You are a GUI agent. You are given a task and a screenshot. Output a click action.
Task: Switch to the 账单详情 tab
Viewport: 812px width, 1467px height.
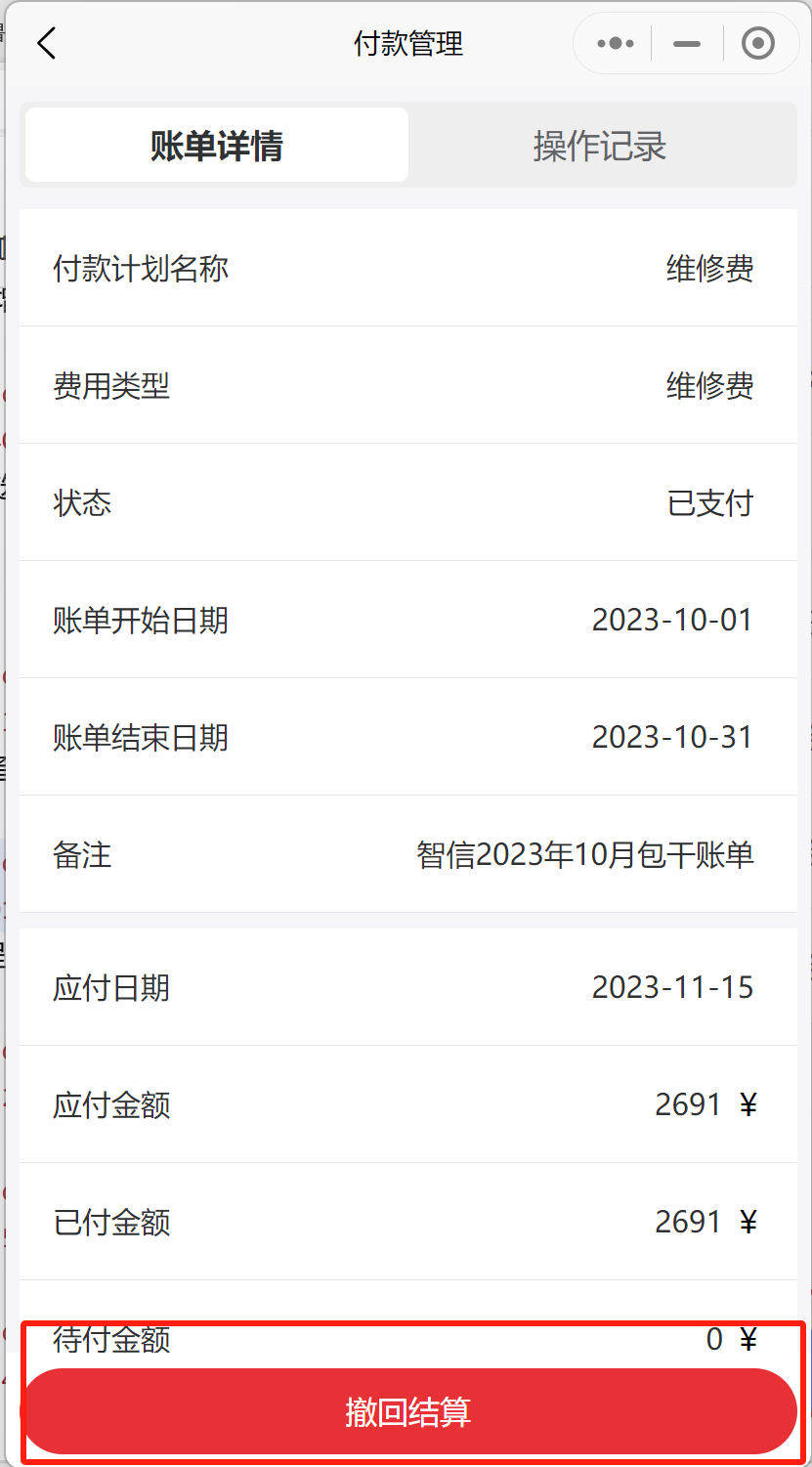pyautogui.click(x=217, y=146)
